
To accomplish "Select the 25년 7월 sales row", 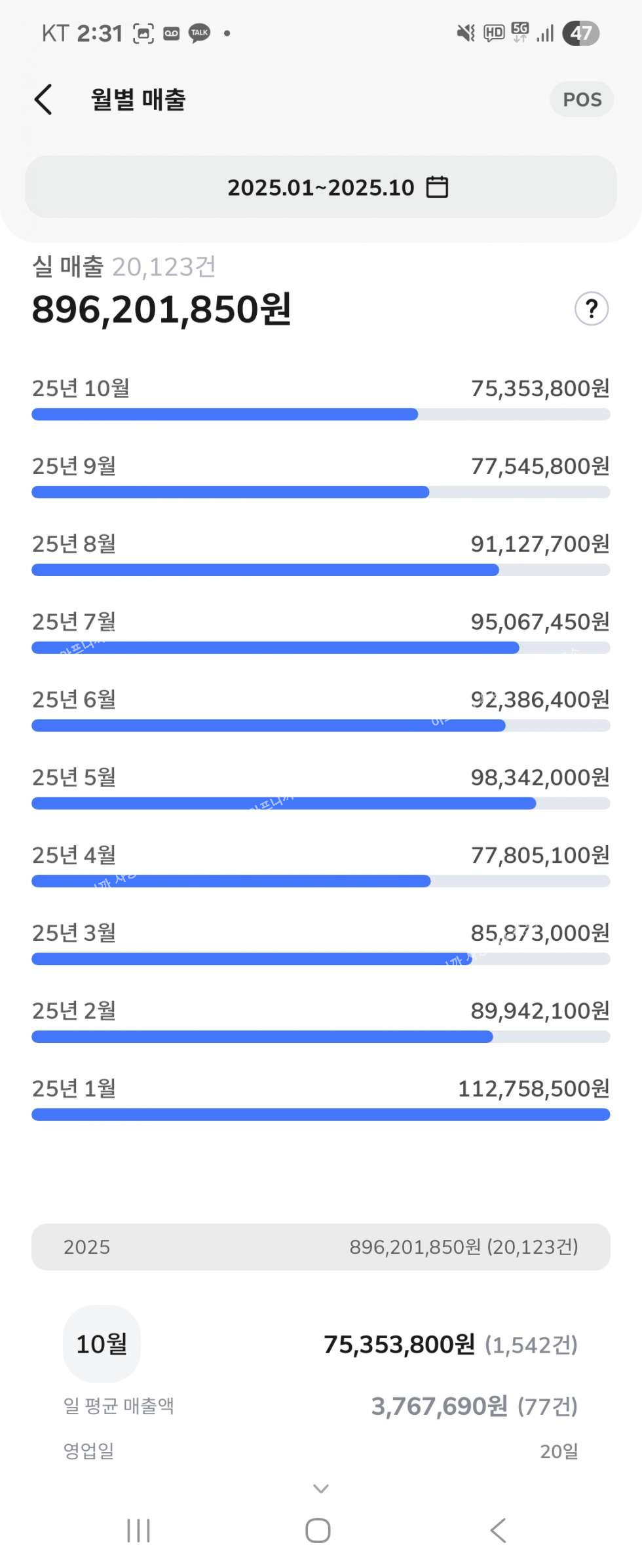I will (321, 631).
